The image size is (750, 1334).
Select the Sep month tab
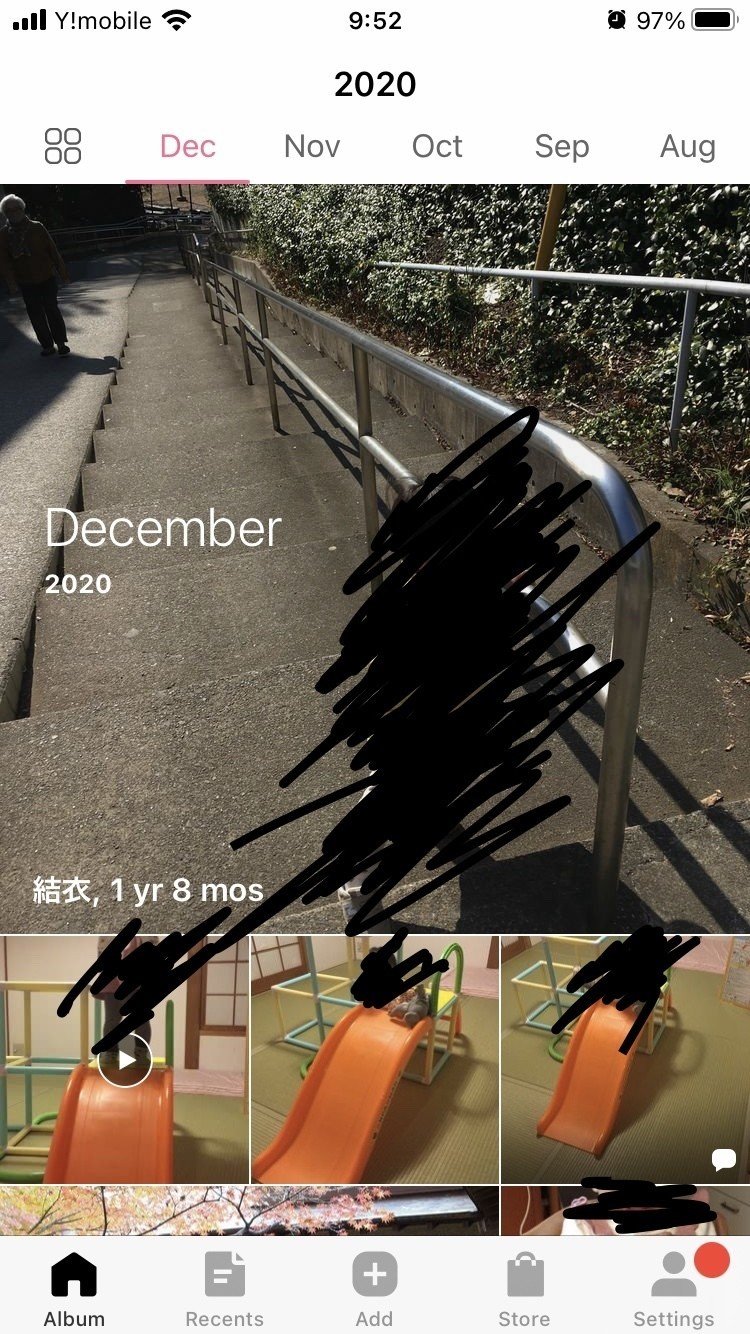562,146
